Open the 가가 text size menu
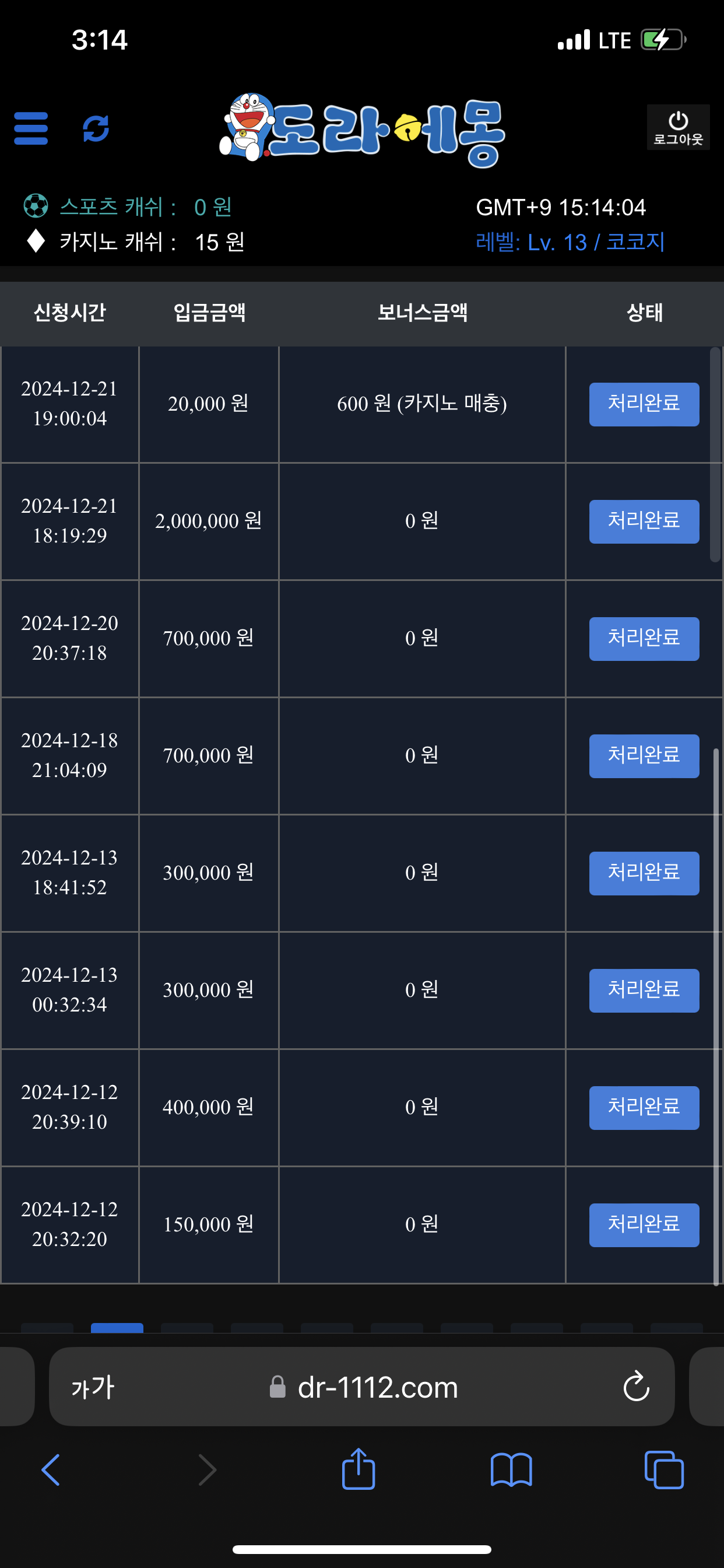Viewport: 724px width, 1568px height. 93,1387
